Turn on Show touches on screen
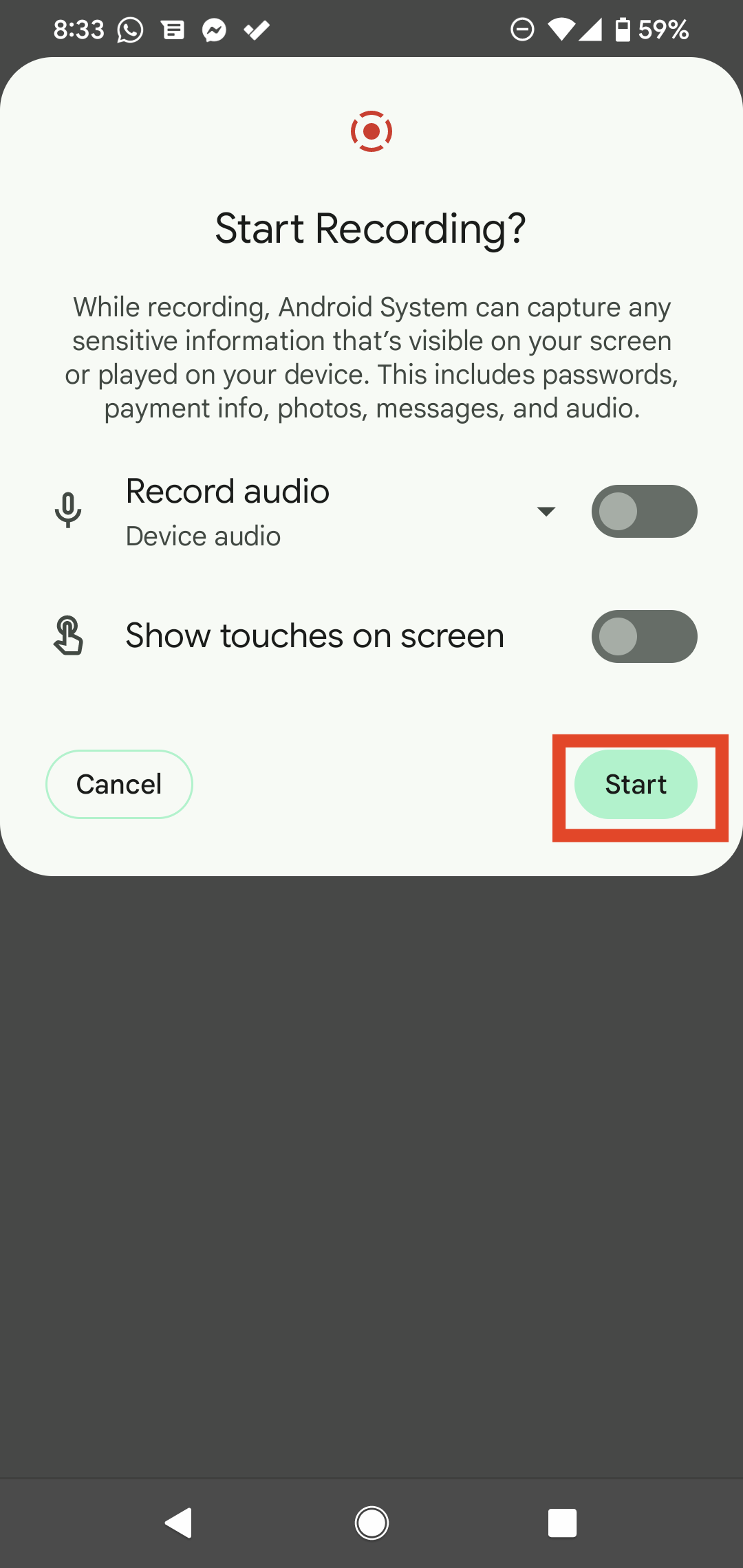The height and width of the screenshot is (1568, 743). pyautogui.click(x=644, y=636)
